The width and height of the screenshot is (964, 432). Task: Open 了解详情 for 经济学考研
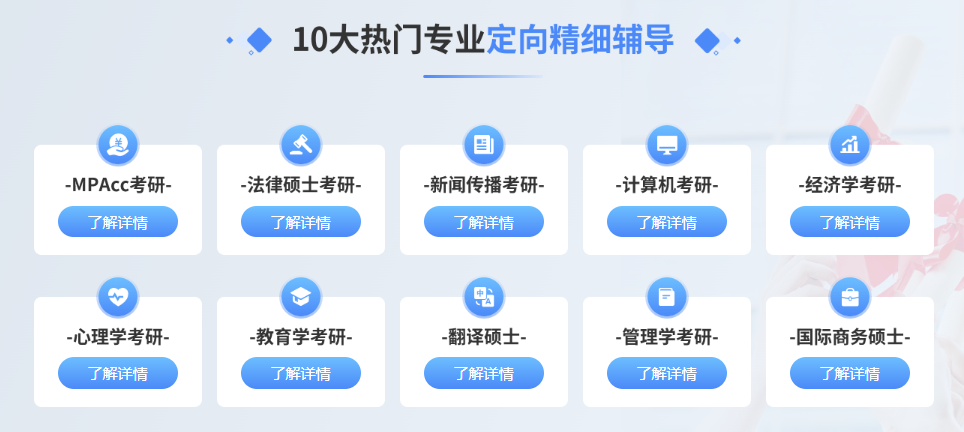click(x=850, y=222)
